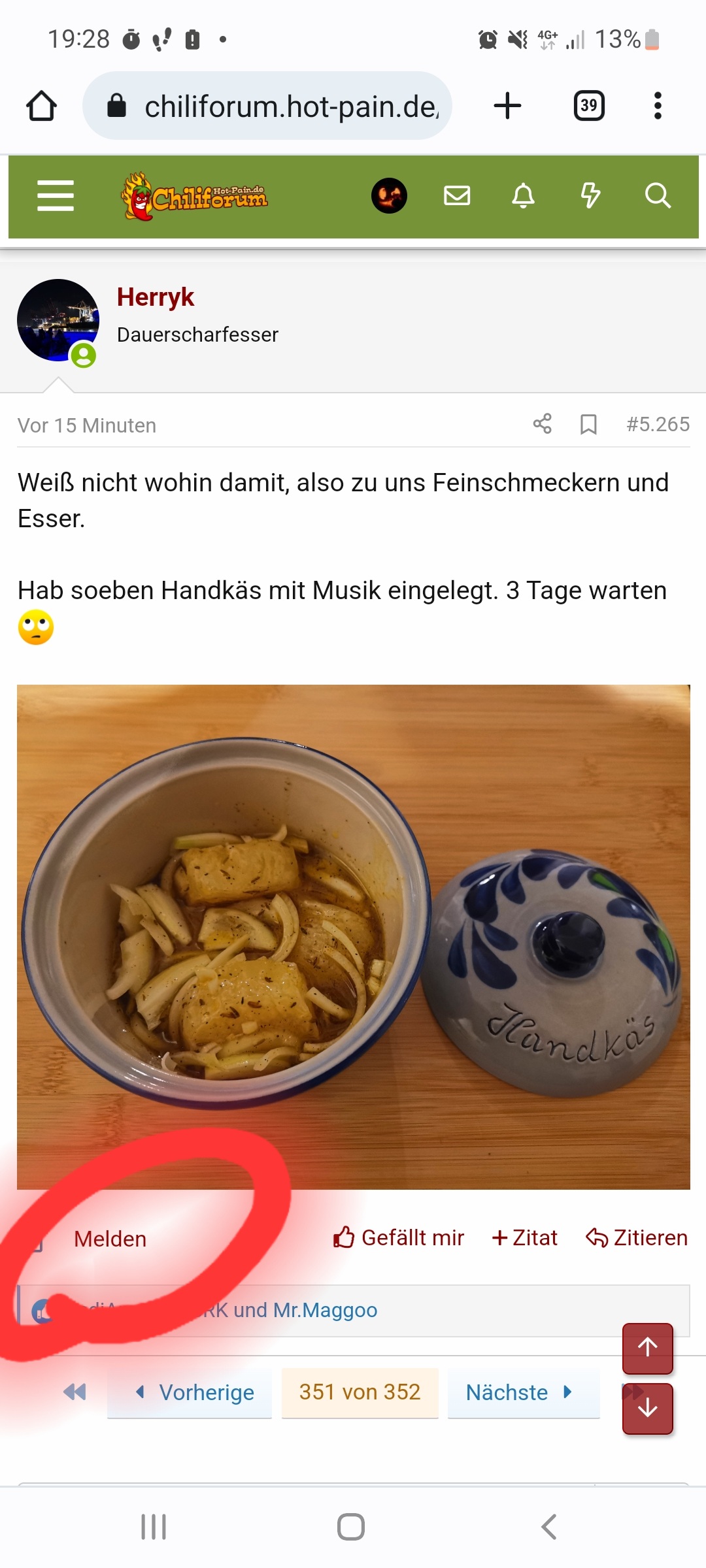The image size is (706, 1568).
Task: Open Herryk's profile
Action: [156, 297]
